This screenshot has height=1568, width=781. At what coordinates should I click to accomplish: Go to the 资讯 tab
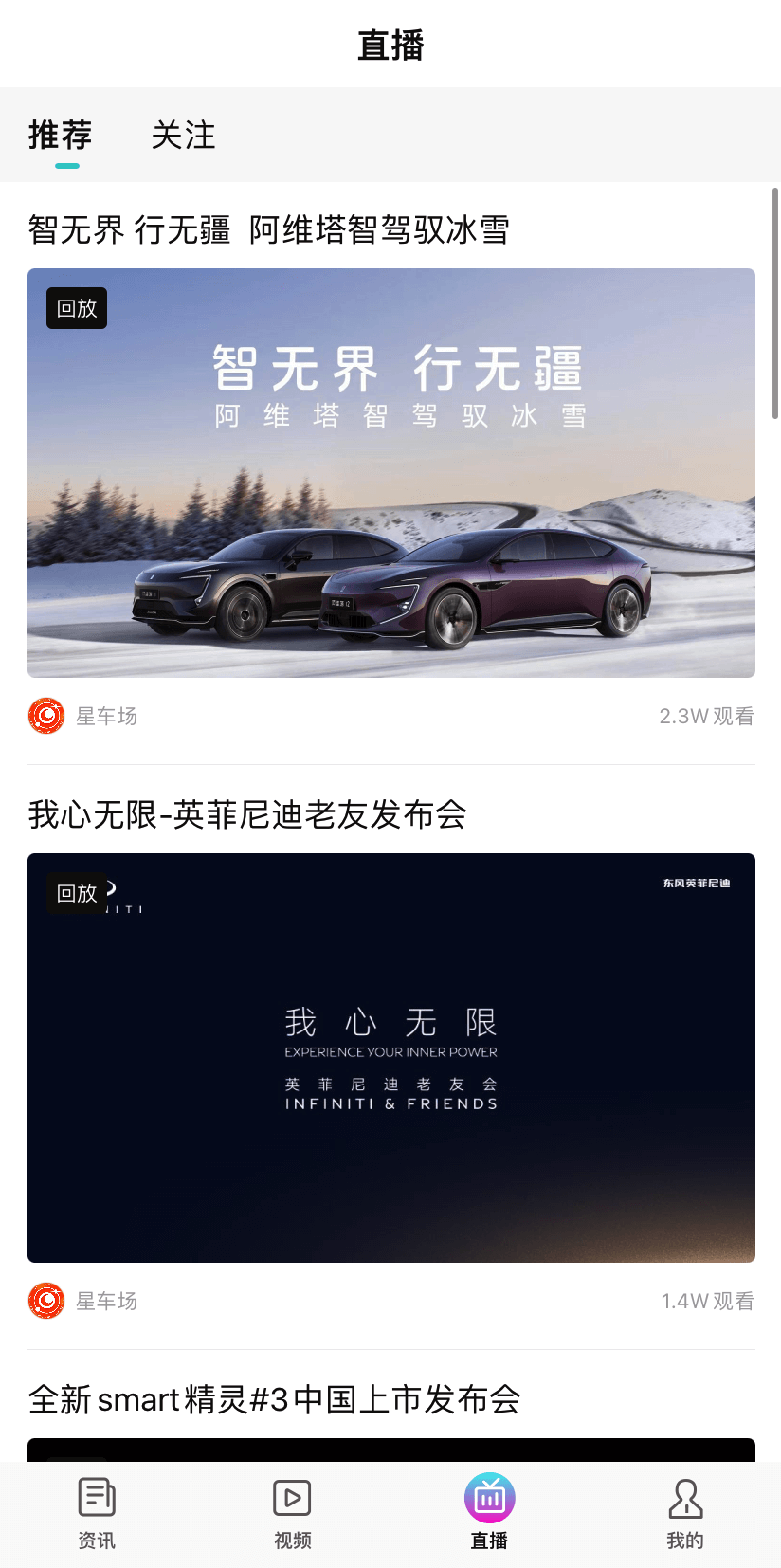point(97,1513)
